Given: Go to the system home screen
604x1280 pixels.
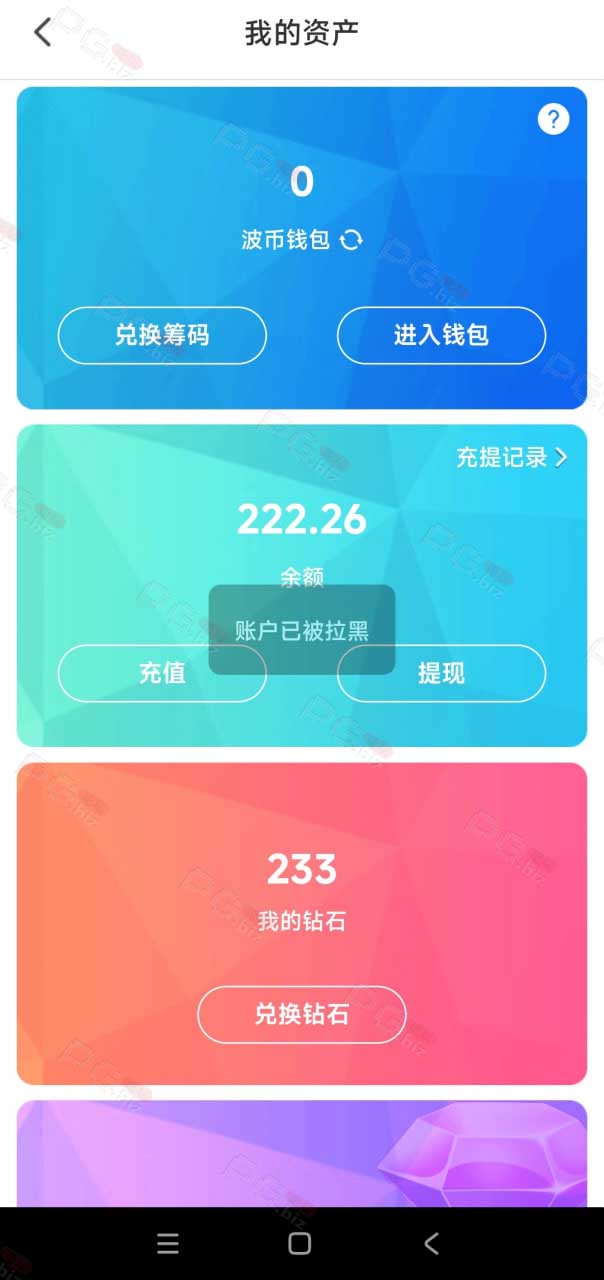Looking at the screenshot, I should [299, 1243].
